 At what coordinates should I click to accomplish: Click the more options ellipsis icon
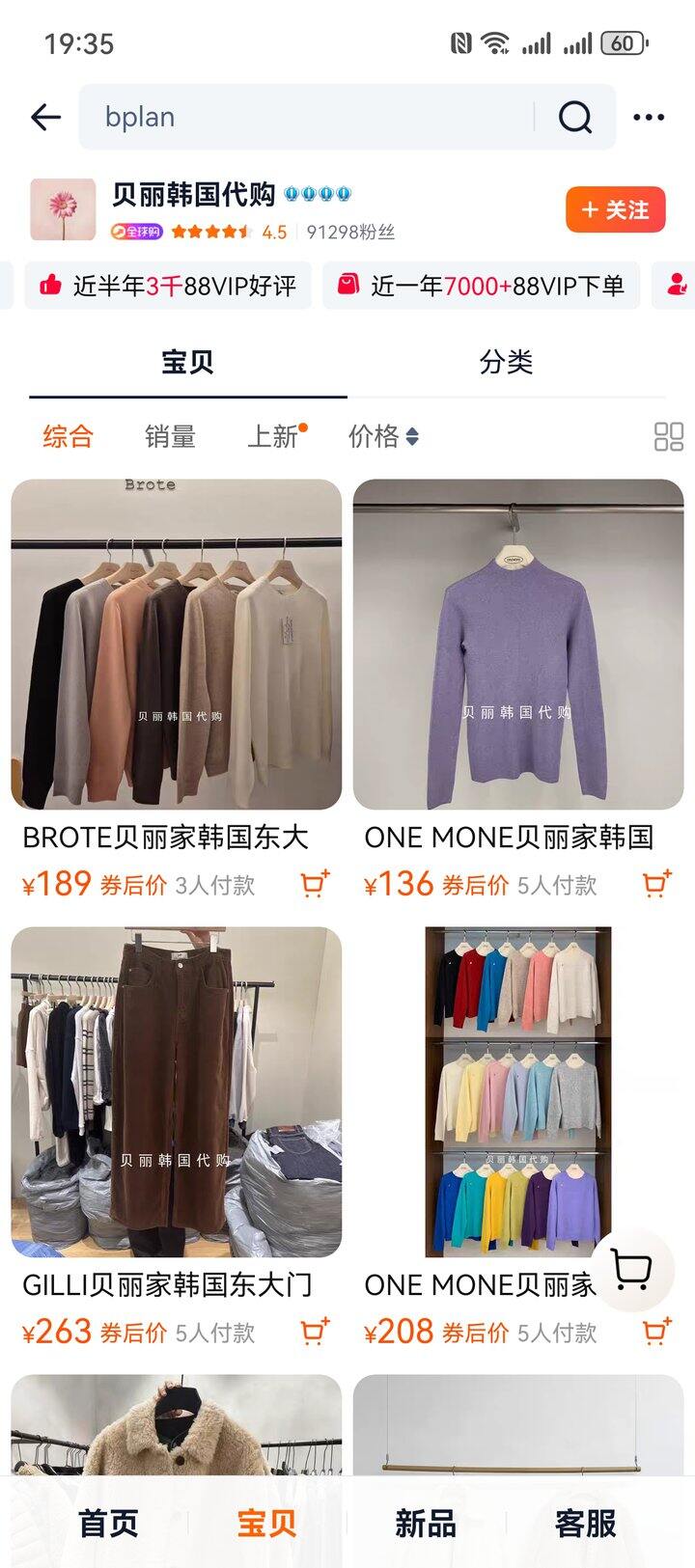(x=649, y=117)
